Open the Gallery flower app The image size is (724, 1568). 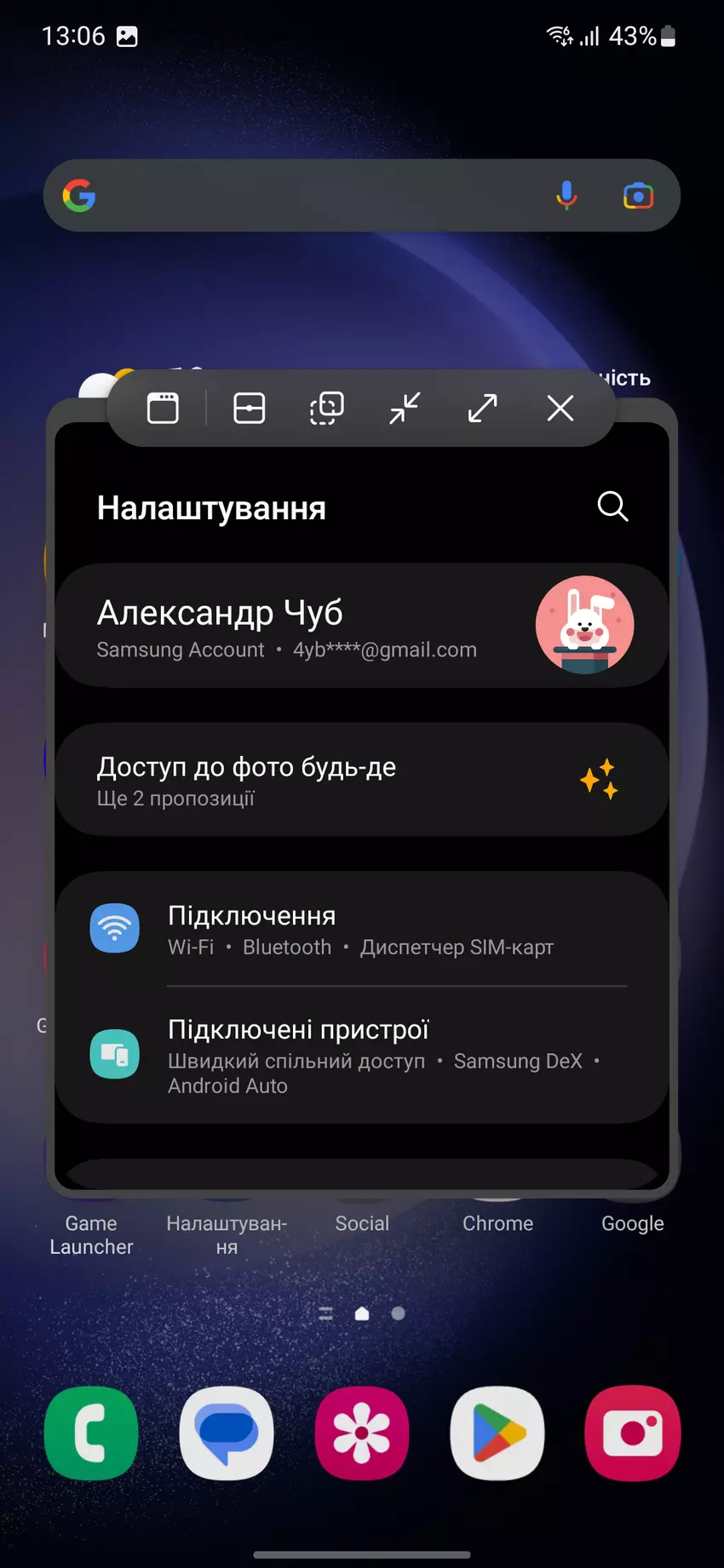pyautogui.click(x=362, y=1434)
